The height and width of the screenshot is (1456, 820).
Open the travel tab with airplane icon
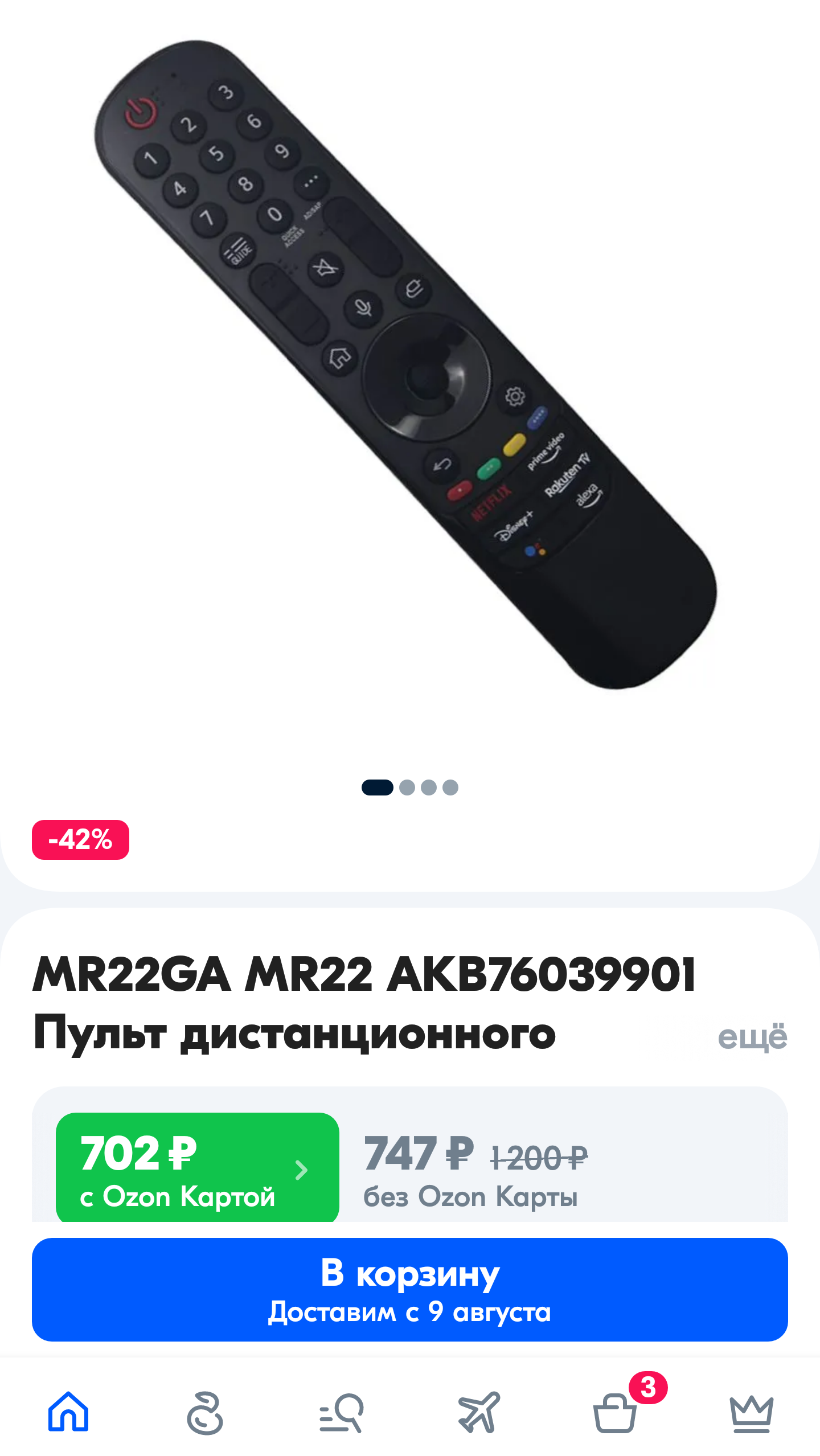point(478,1412)
